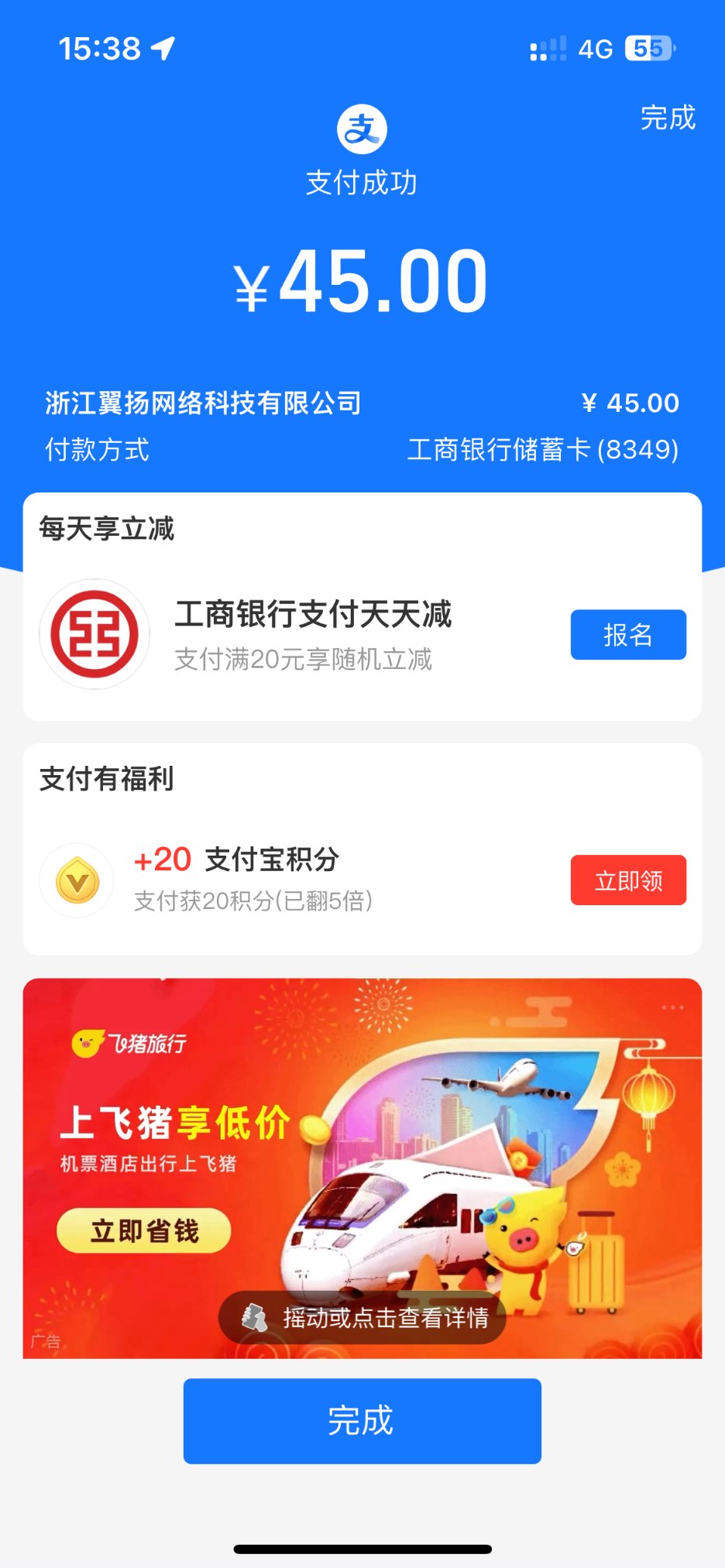Viewport: 725px width, 1568px height.
Task: Open the ad's three-dot options menu
Action: [x=672, y=1007]
